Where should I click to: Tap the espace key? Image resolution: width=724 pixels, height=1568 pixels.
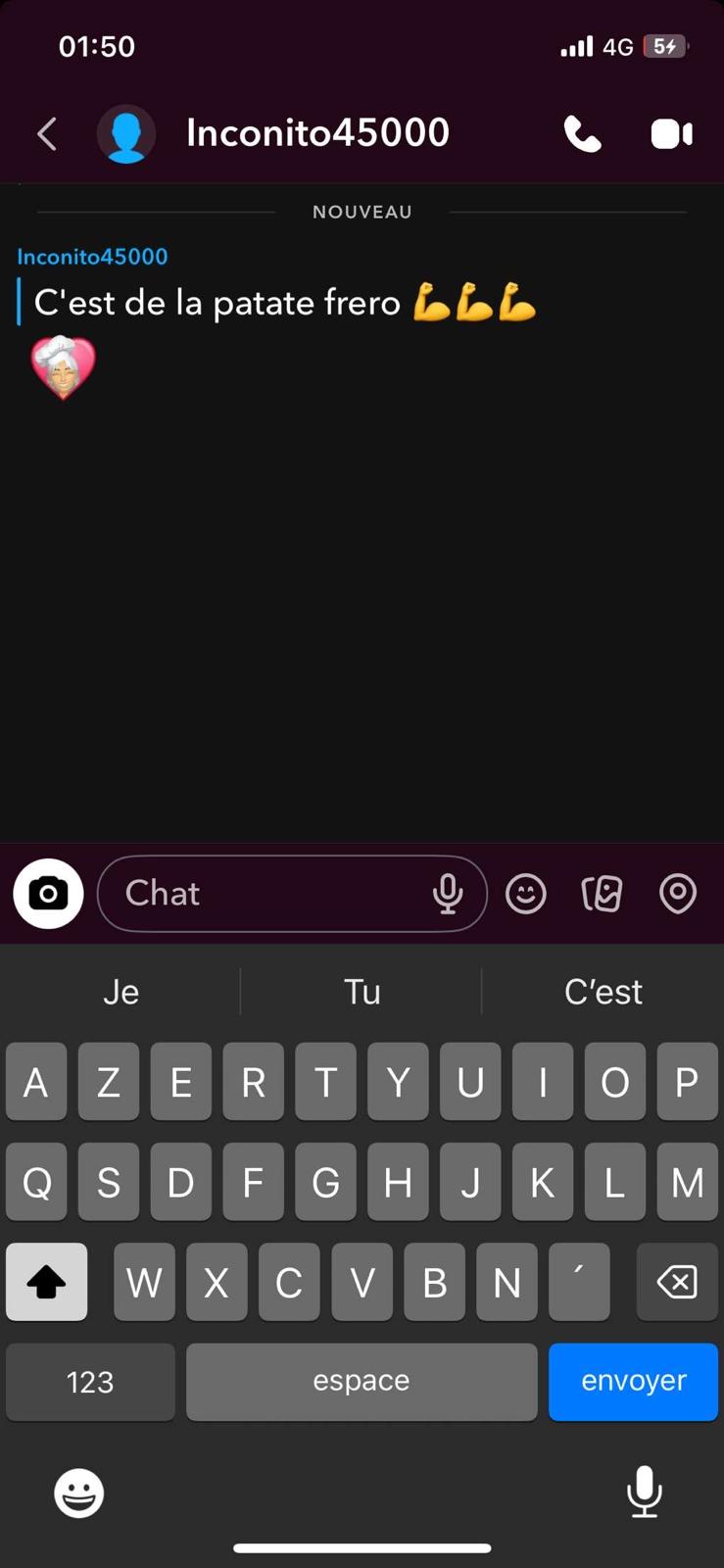point(362,1381)
